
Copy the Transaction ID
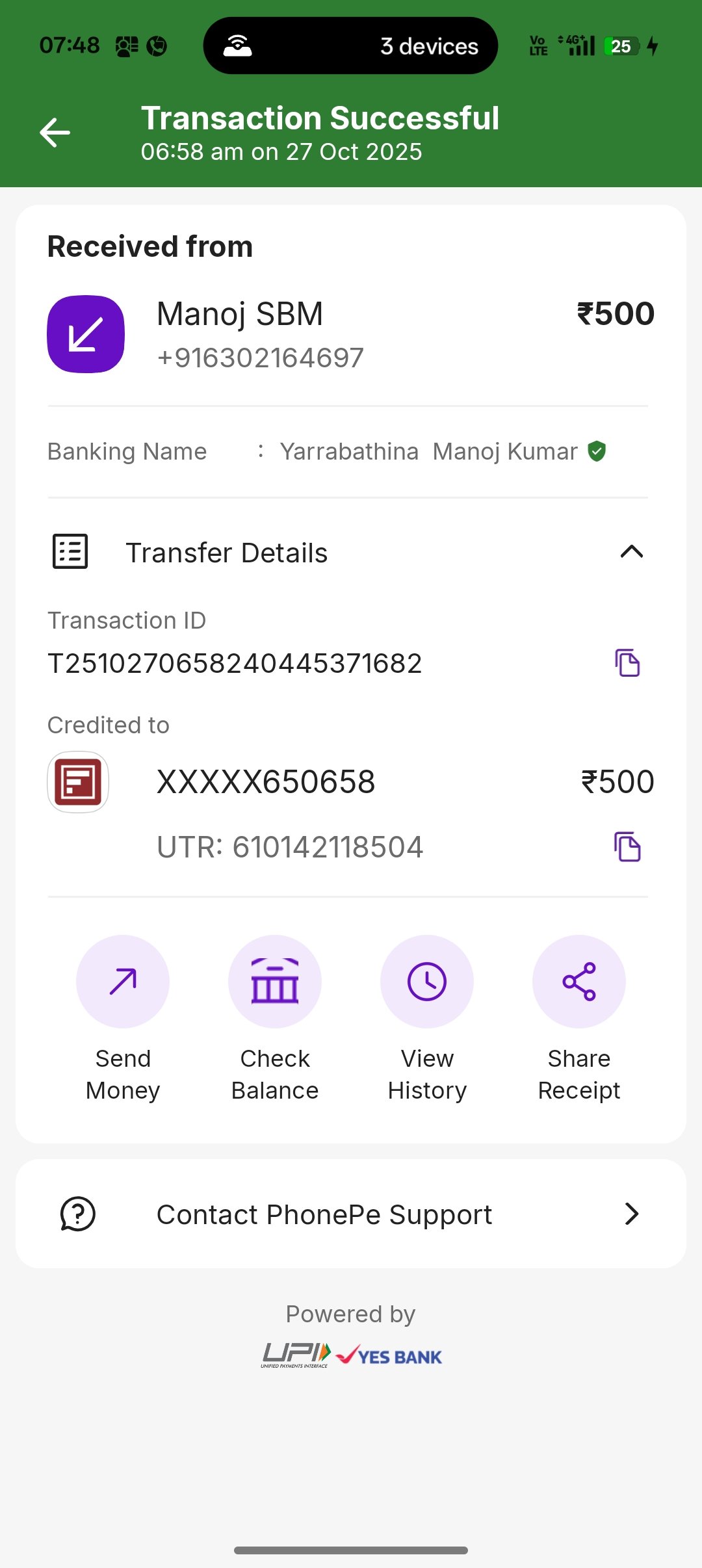pyautogui.click(x=627, y=662)
